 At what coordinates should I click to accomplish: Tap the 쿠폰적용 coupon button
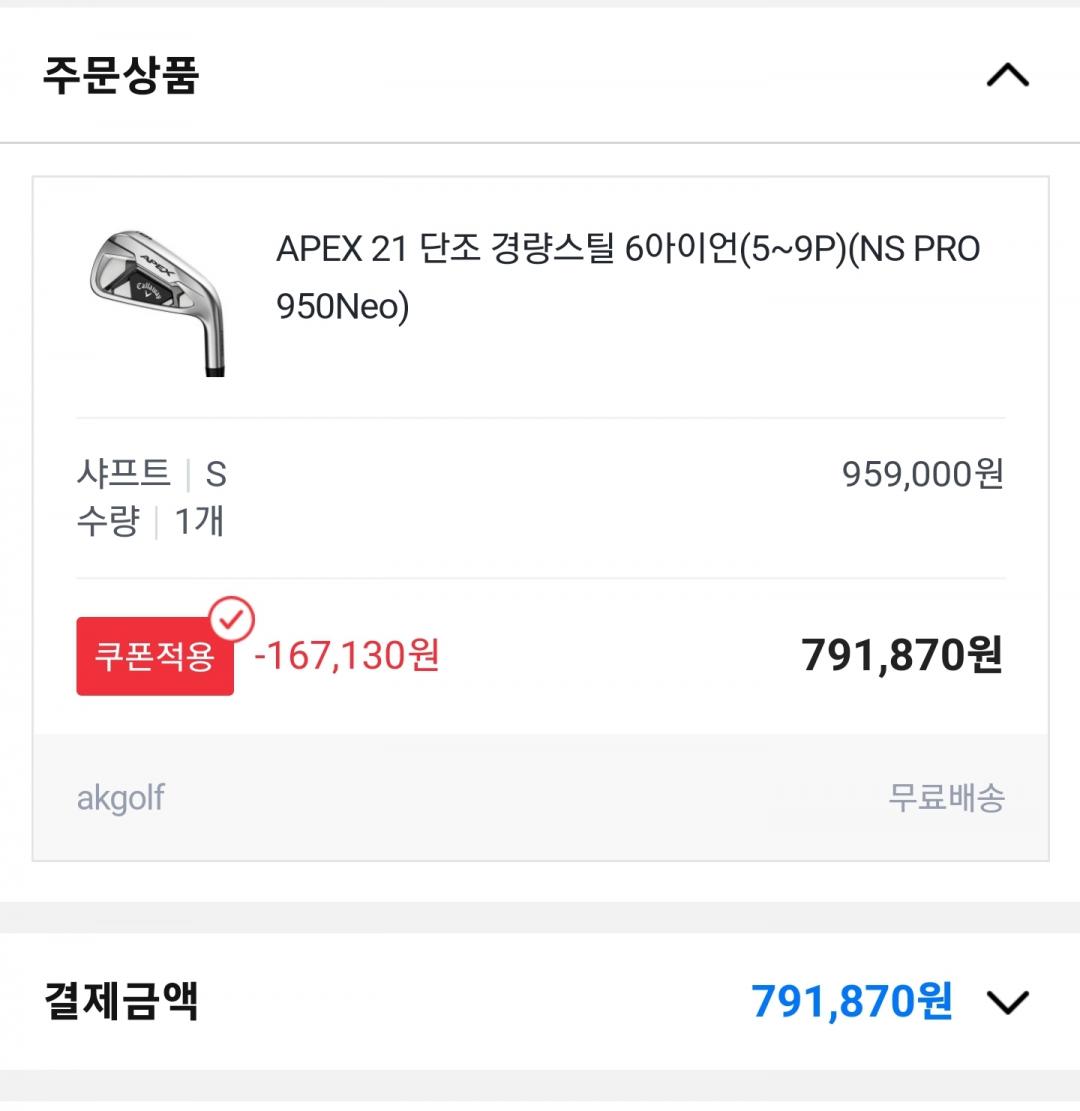coord(155,656)
